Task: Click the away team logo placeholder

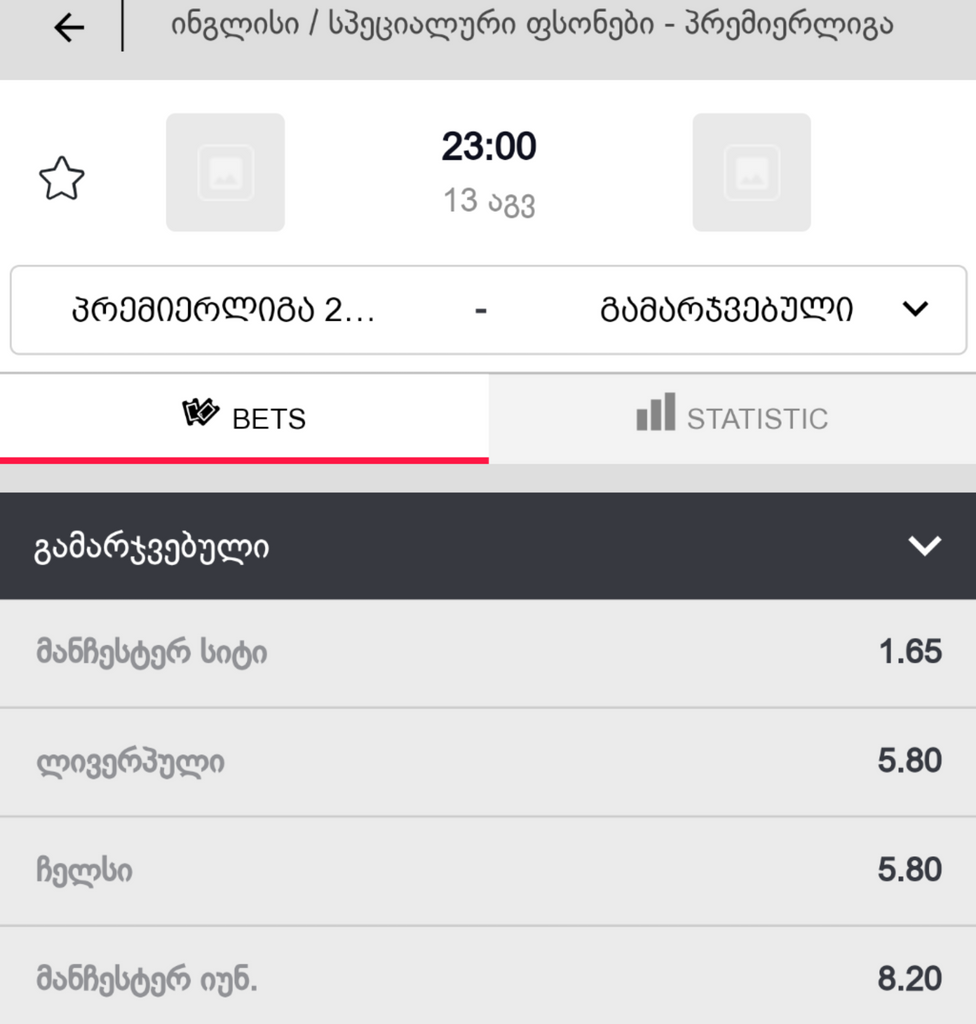Action: click(751, 172)
